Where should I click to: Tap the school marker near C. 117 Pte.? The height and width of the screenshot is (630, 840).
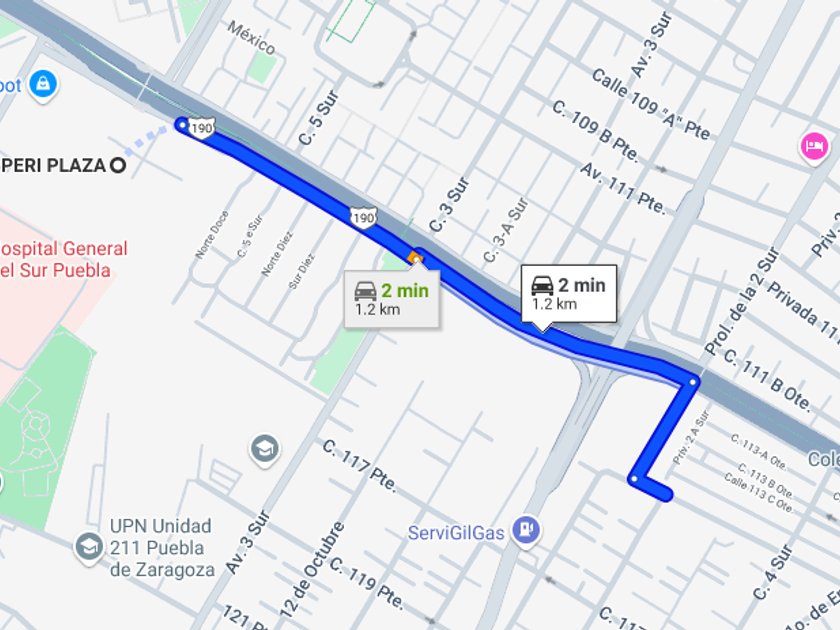[x=264, y=447]
